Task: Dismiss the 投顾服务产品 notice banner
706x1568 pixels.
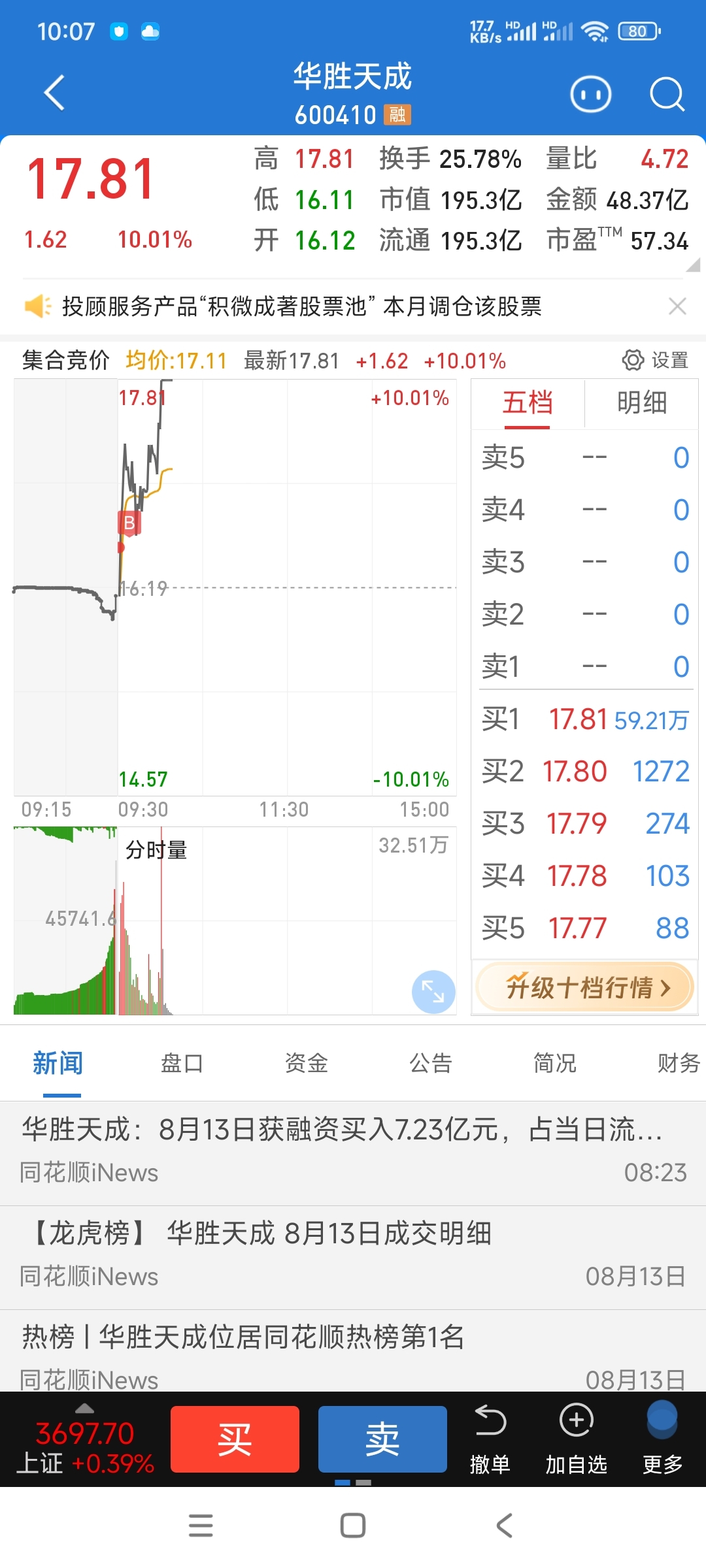Action: pyautogui.click(x=677, y=306)
